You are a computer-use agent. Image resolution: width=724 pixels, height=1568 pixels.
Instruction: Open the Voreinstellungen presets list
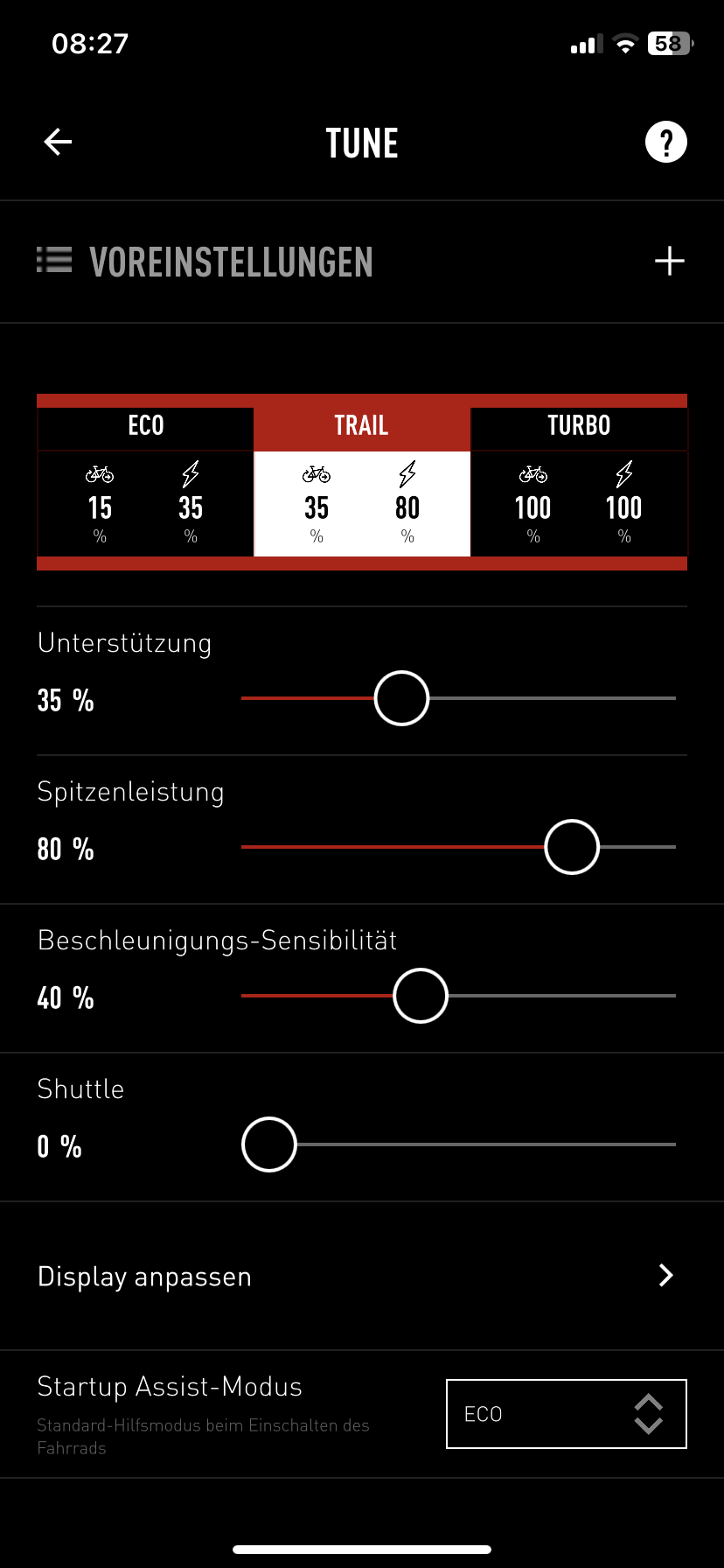(x=205, y=262)
